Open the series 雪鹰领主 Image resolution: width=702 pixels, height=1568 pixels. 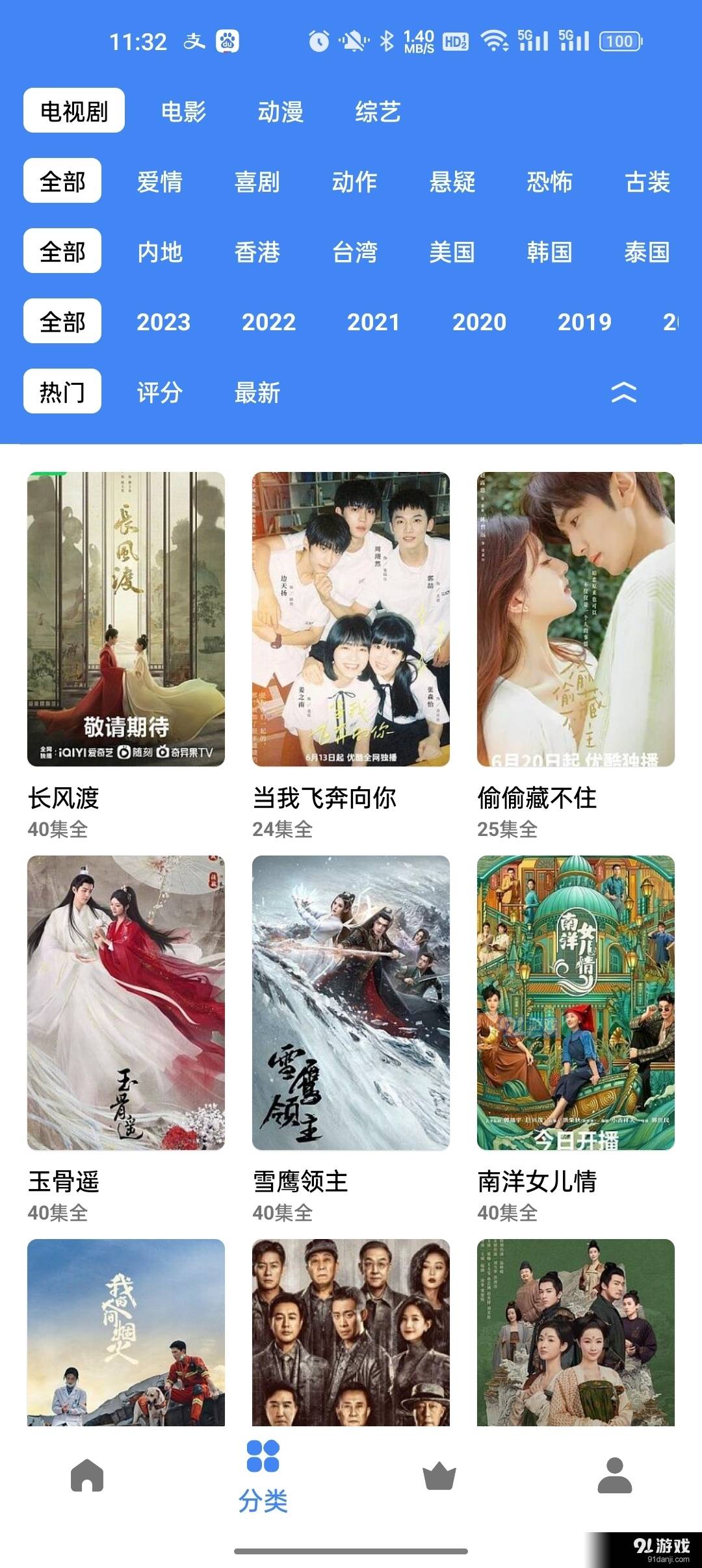click(x=351, y=1002)
